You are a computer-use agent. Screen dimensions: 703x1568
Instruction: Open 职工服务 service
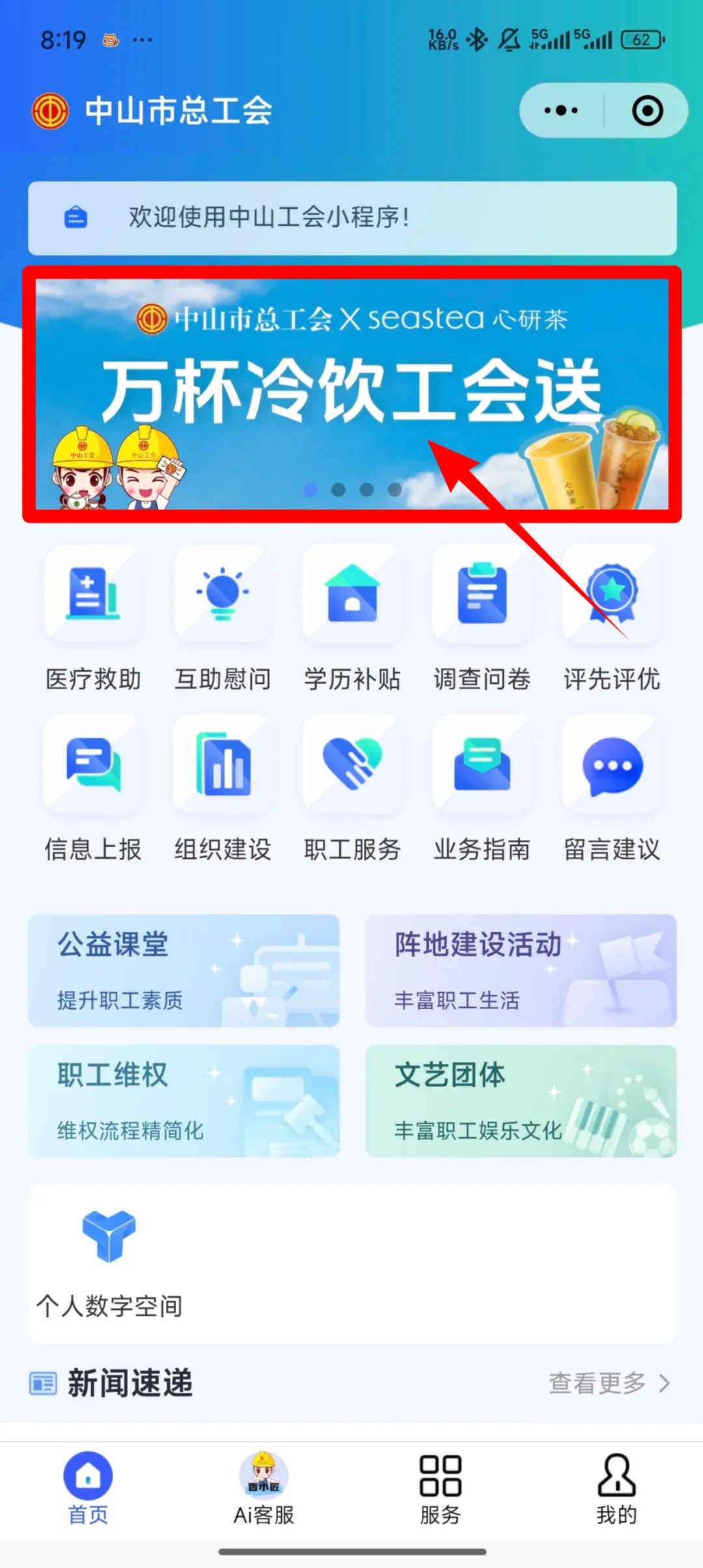click(352, 789)
